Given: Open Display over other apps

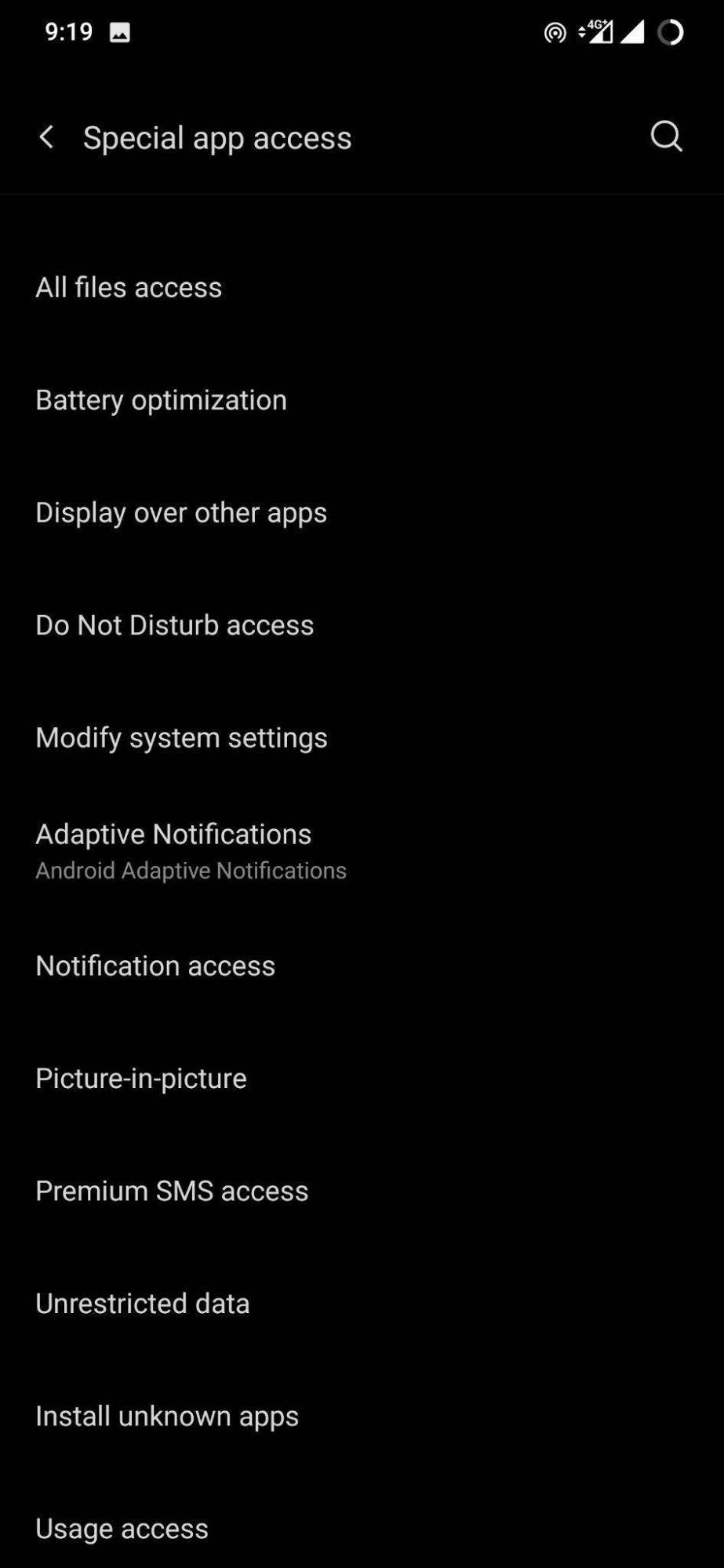Looking at the screenshot, I should pos(181,511).
